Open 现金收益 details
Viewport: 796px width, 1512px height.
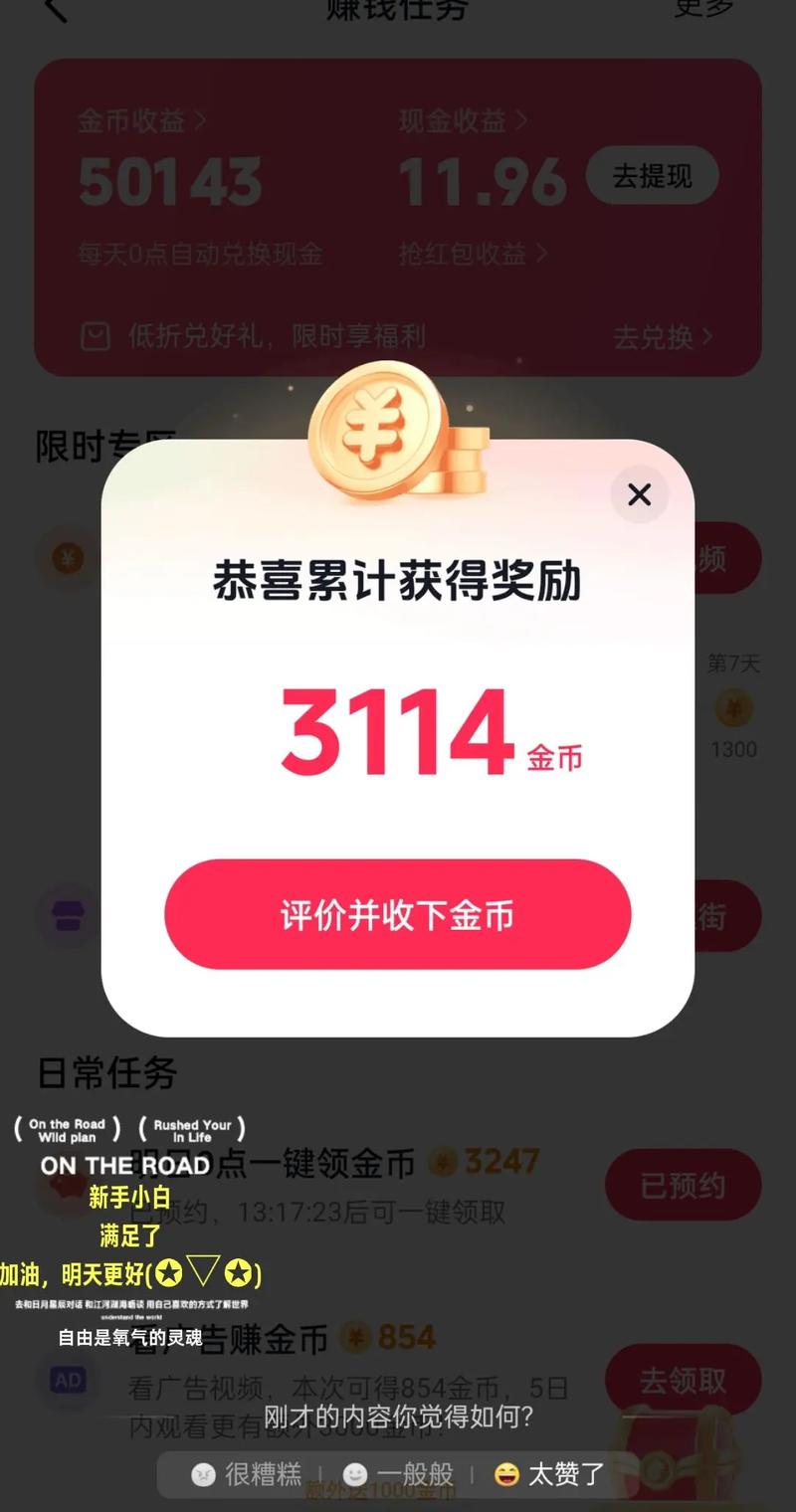463,121
